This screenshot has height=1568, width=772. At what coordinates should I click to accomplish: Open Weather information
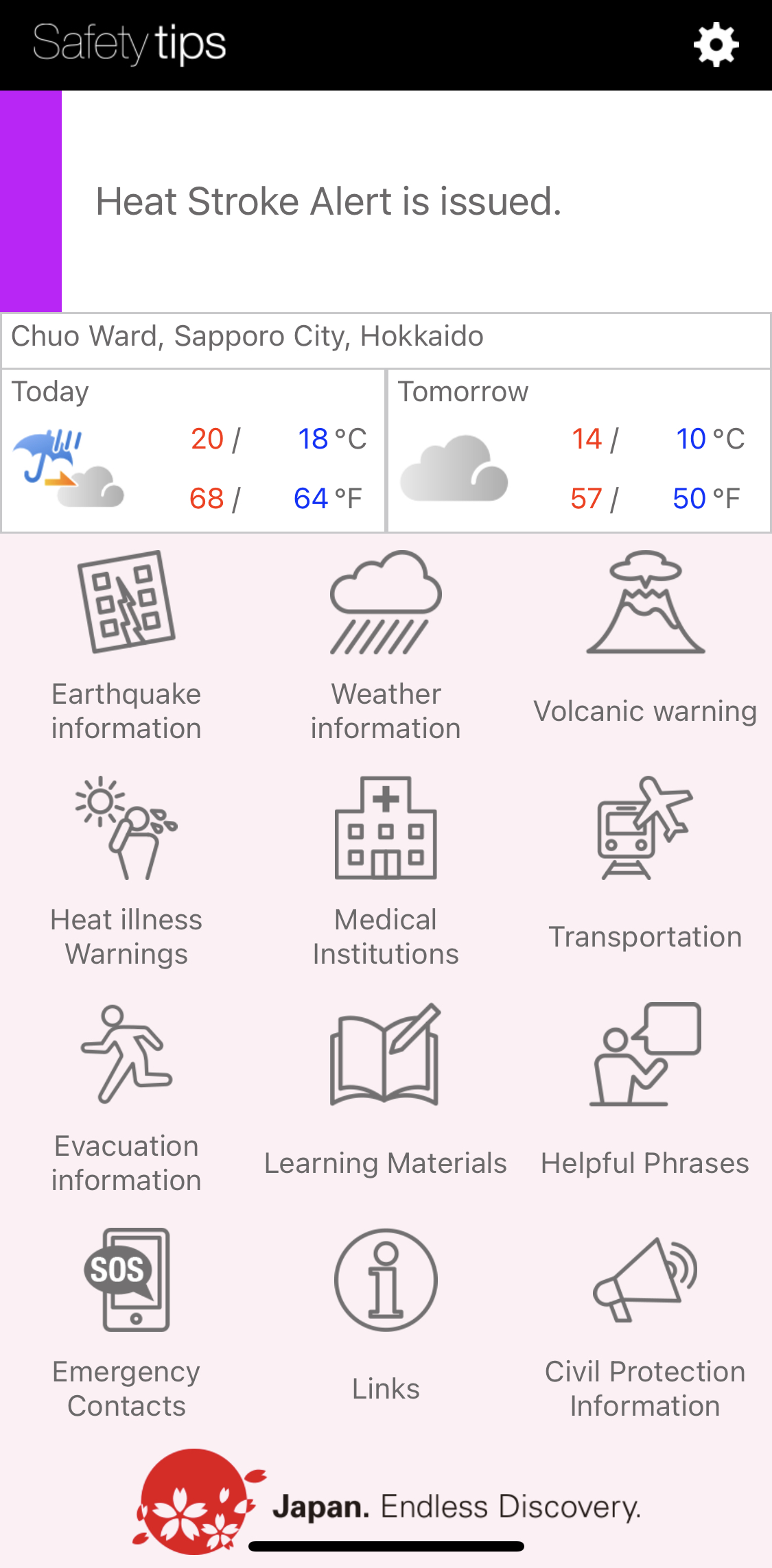386,645
